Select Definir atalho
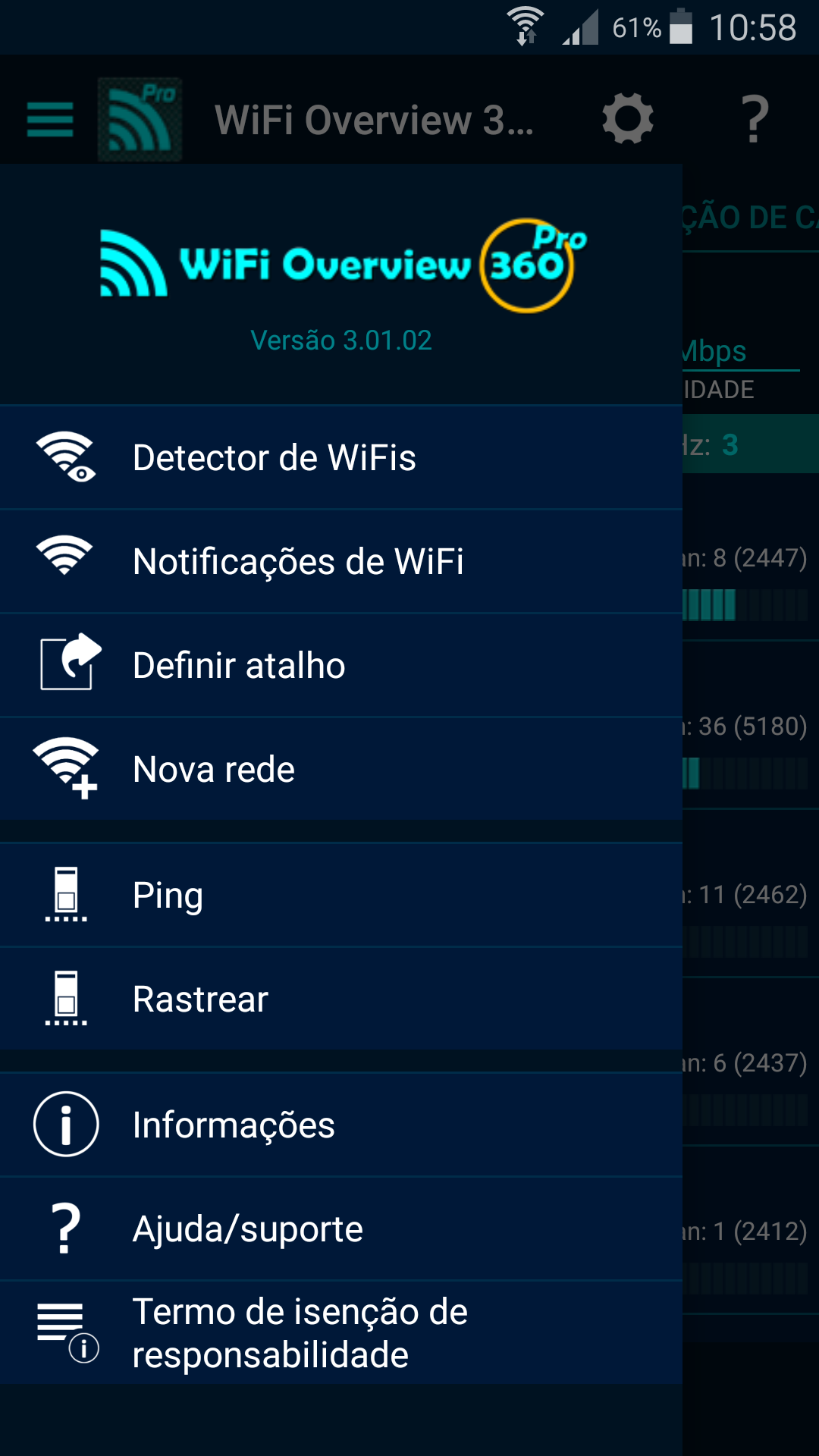This screenshot has width=819, height=1456. click(341, 666)
